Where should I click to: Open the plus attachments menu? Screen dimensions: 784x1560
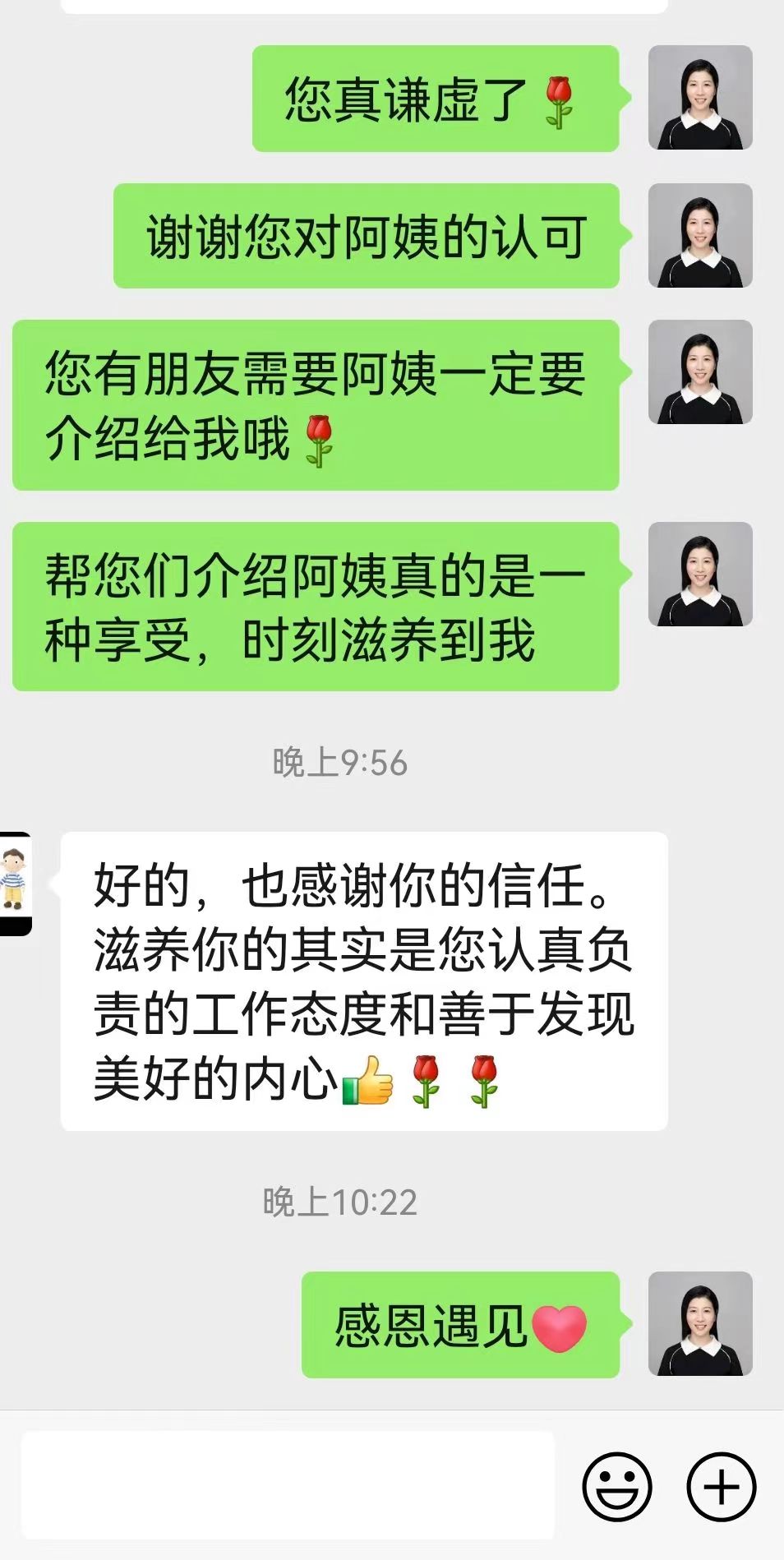pos(721,1486)
